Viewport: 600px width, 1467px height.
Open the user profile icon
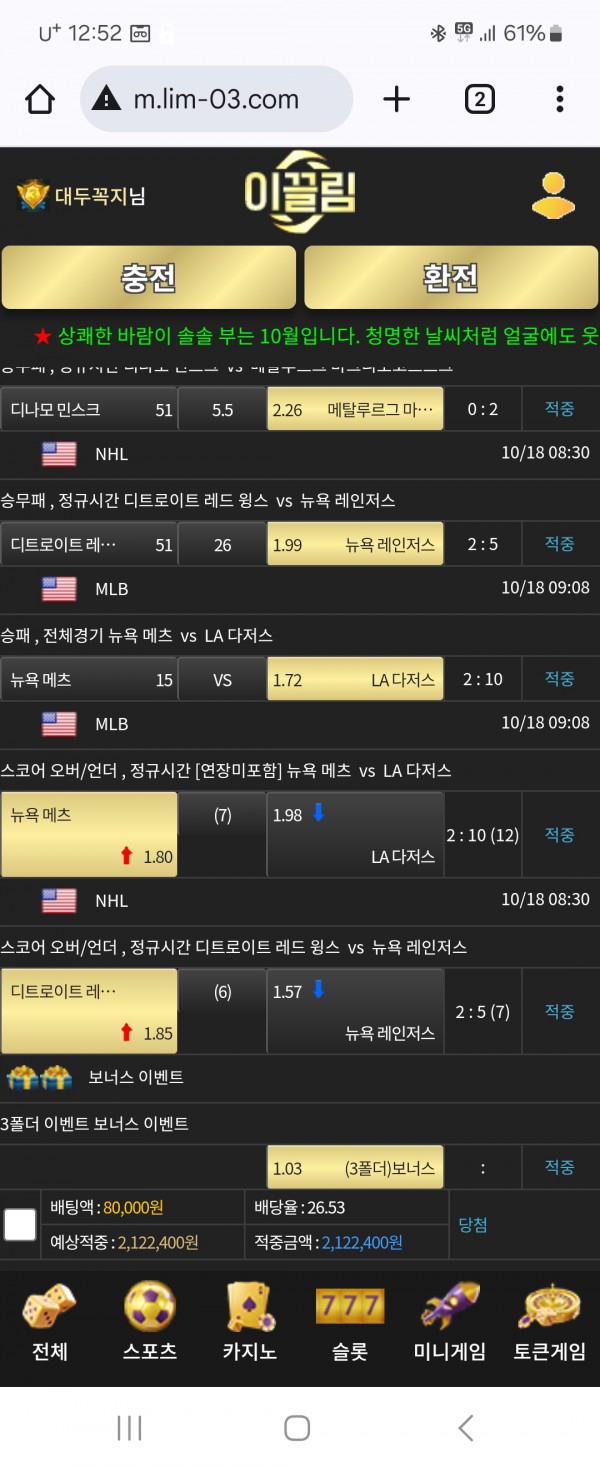pyautogui.click(x=553, y=196)
